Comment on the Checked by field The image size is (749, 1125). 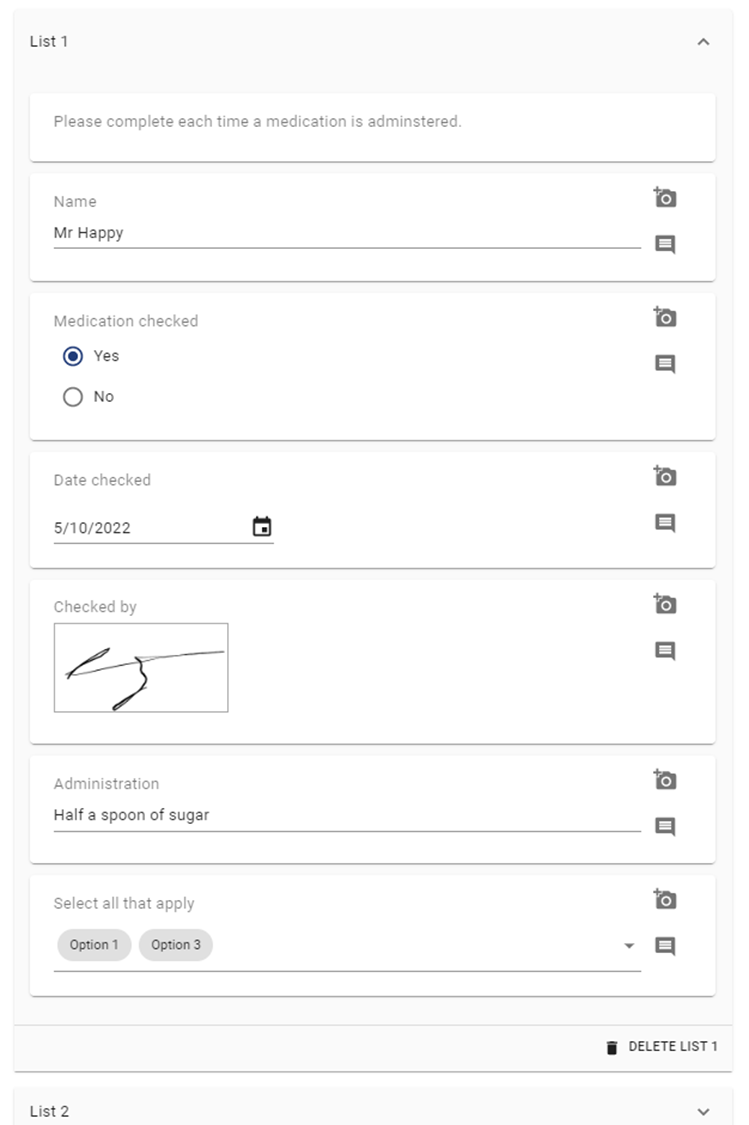[665, 651]
